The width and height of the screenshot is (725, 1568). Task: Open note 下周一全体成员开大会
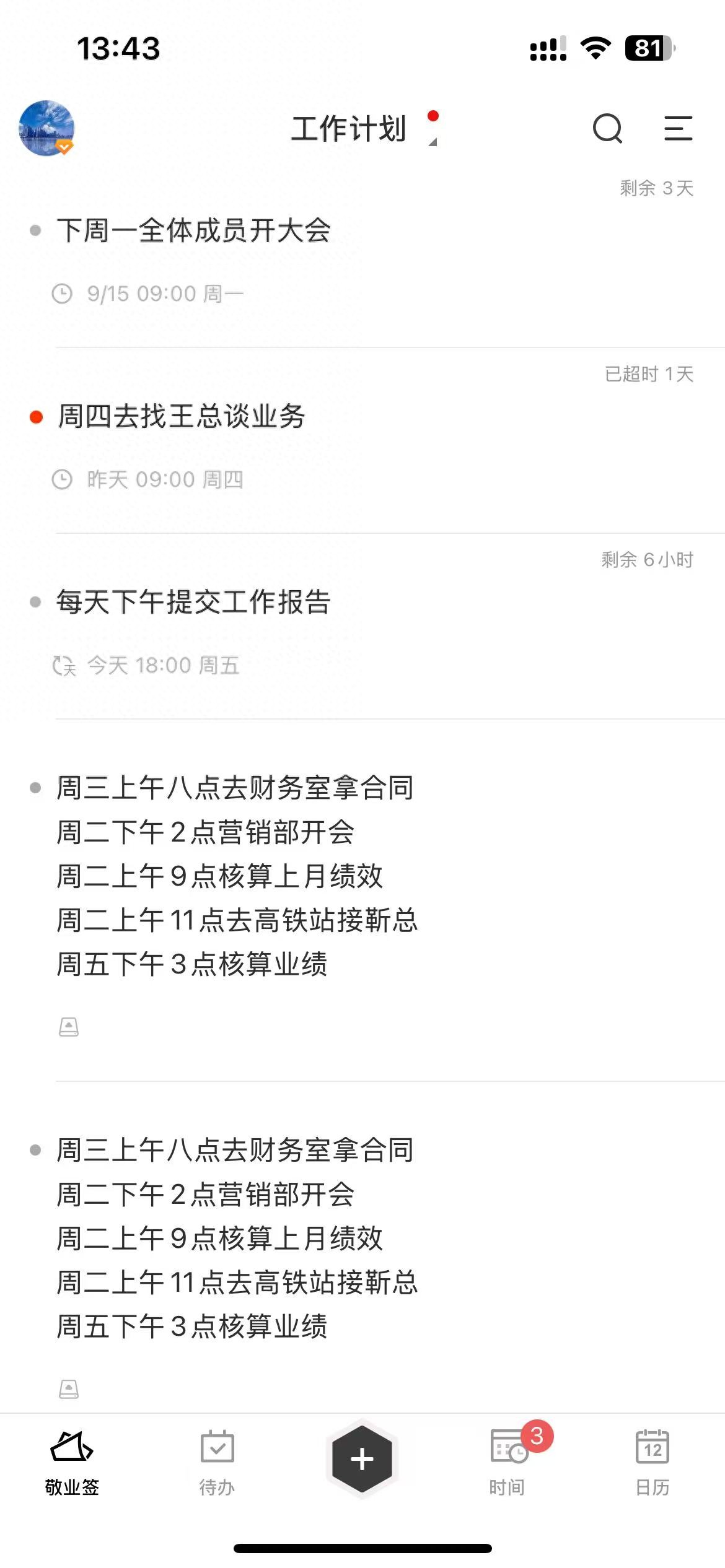click(x=193, y=231)
